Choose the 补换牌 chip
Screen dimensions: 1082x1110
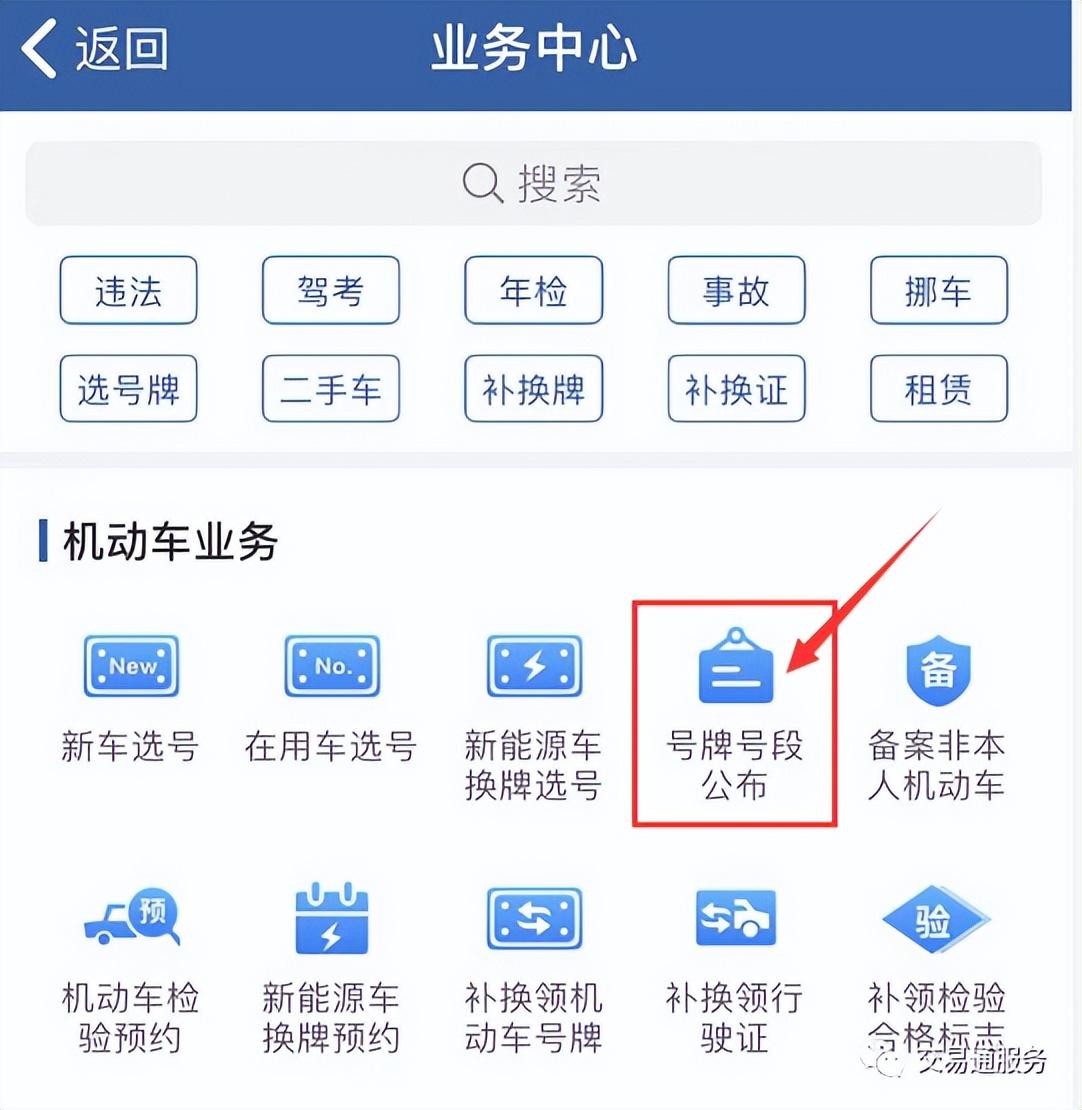(533, 389)
